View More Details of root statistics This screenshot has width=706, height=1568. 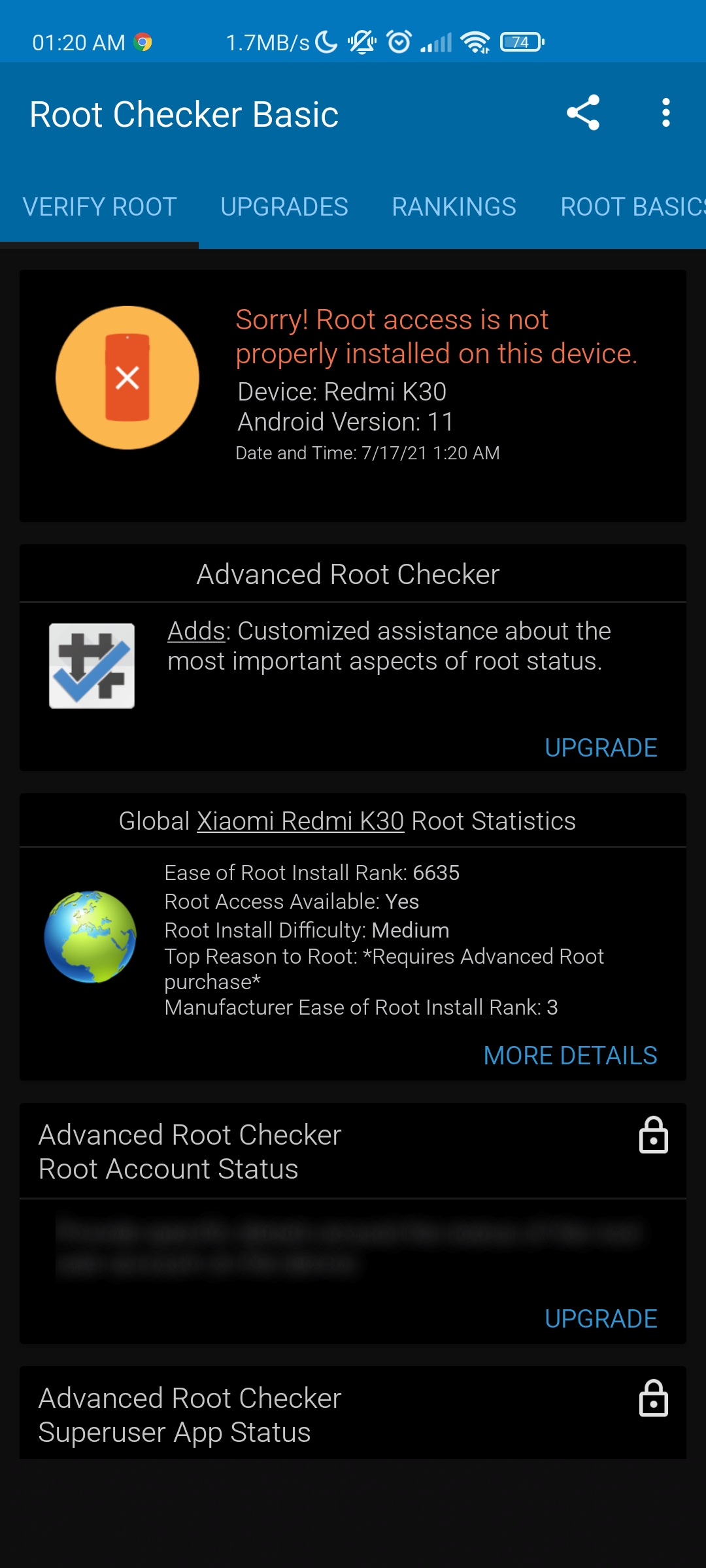pyautogui.click(x=570, y=1056)
